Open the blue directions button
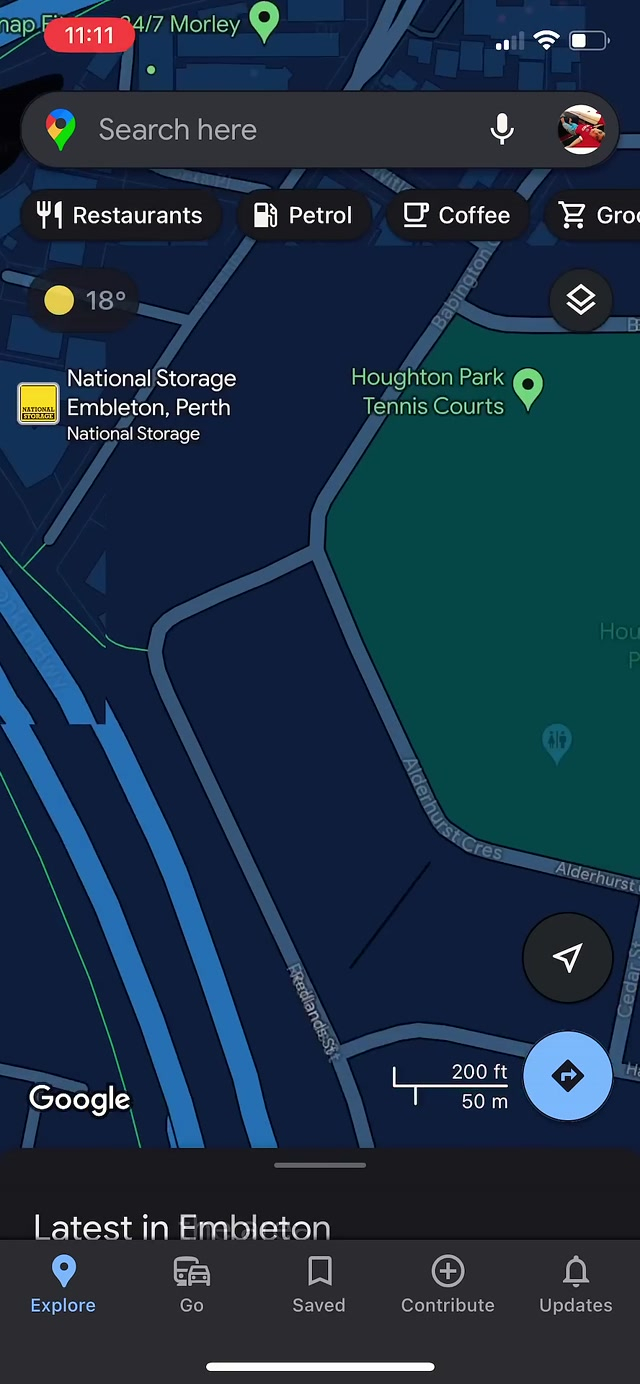The image size is (640, 1384). [567, 1076]
